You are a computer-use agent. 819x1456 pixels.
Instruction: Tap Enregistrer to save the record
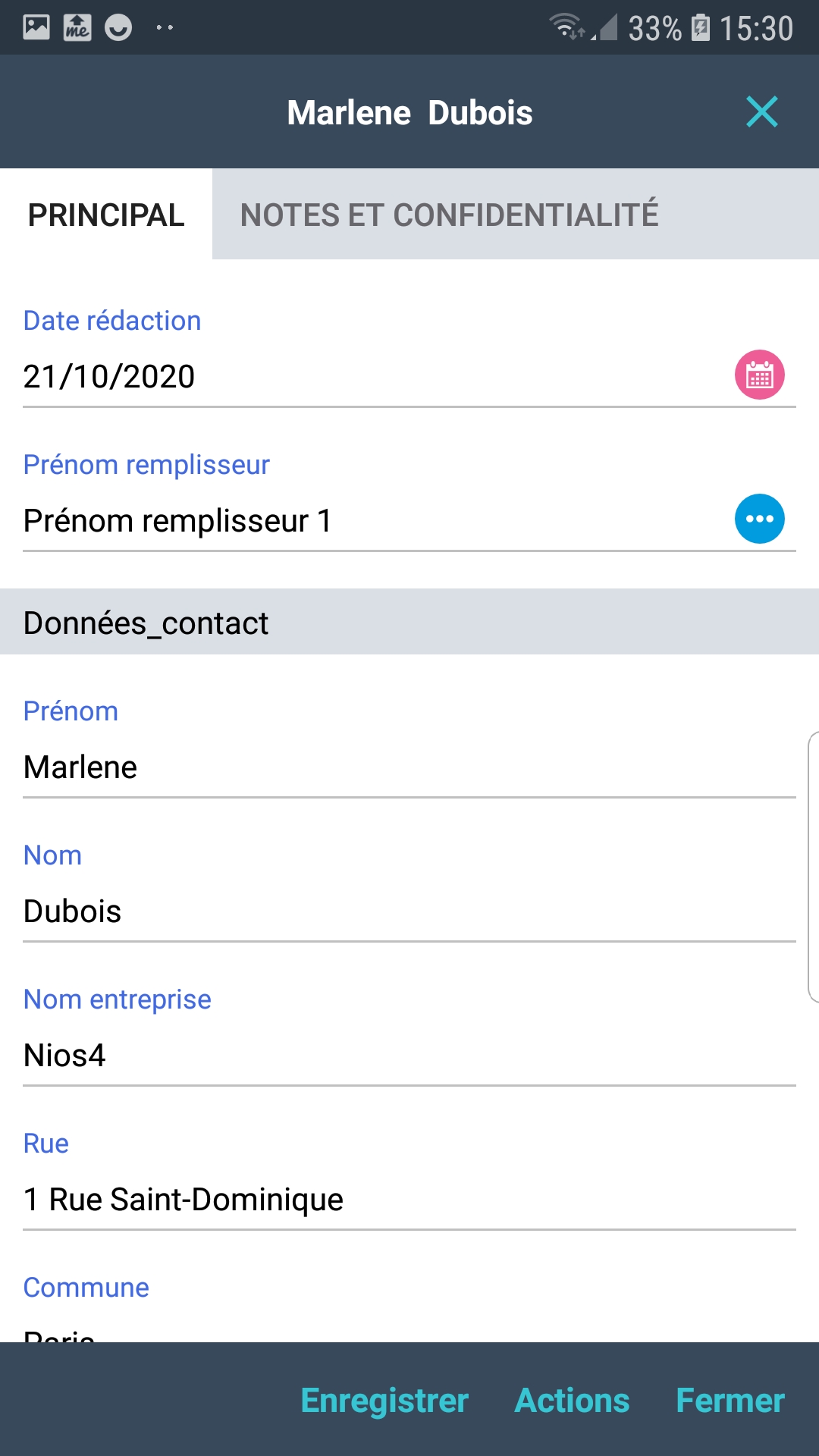pos(384,1401)
